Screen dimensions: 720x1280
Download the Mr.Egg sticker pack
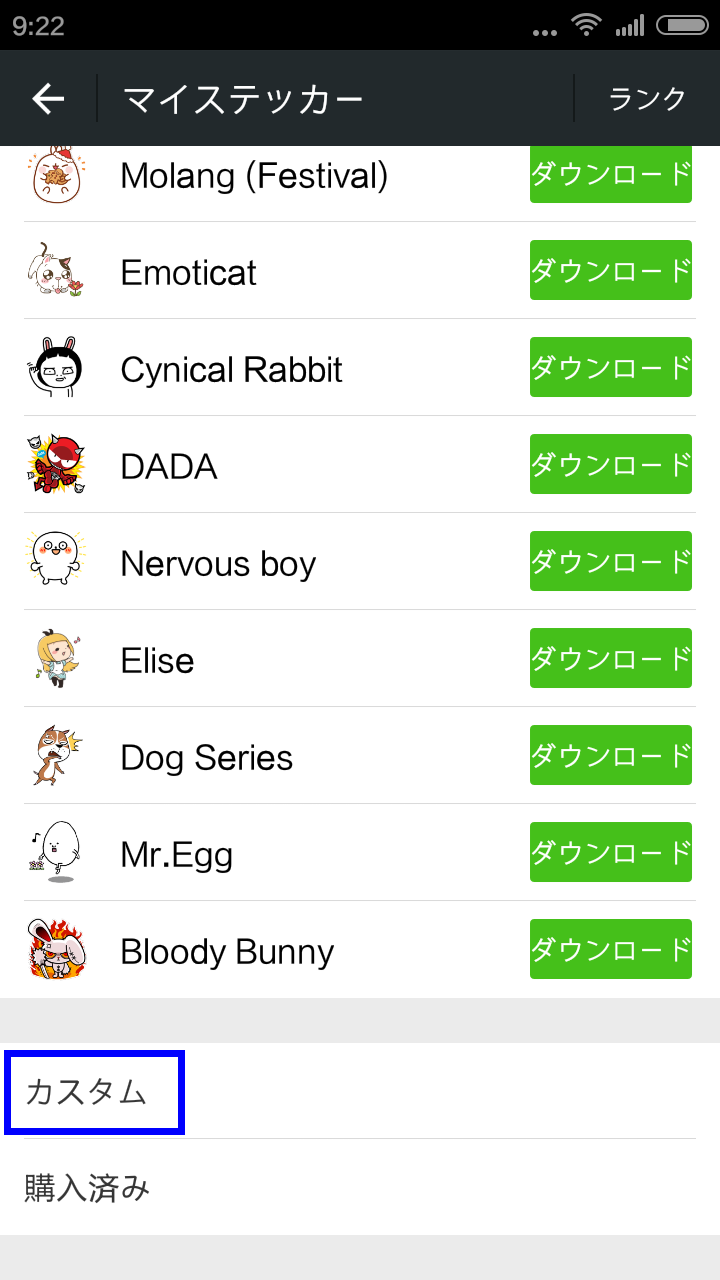click(611, 852)
